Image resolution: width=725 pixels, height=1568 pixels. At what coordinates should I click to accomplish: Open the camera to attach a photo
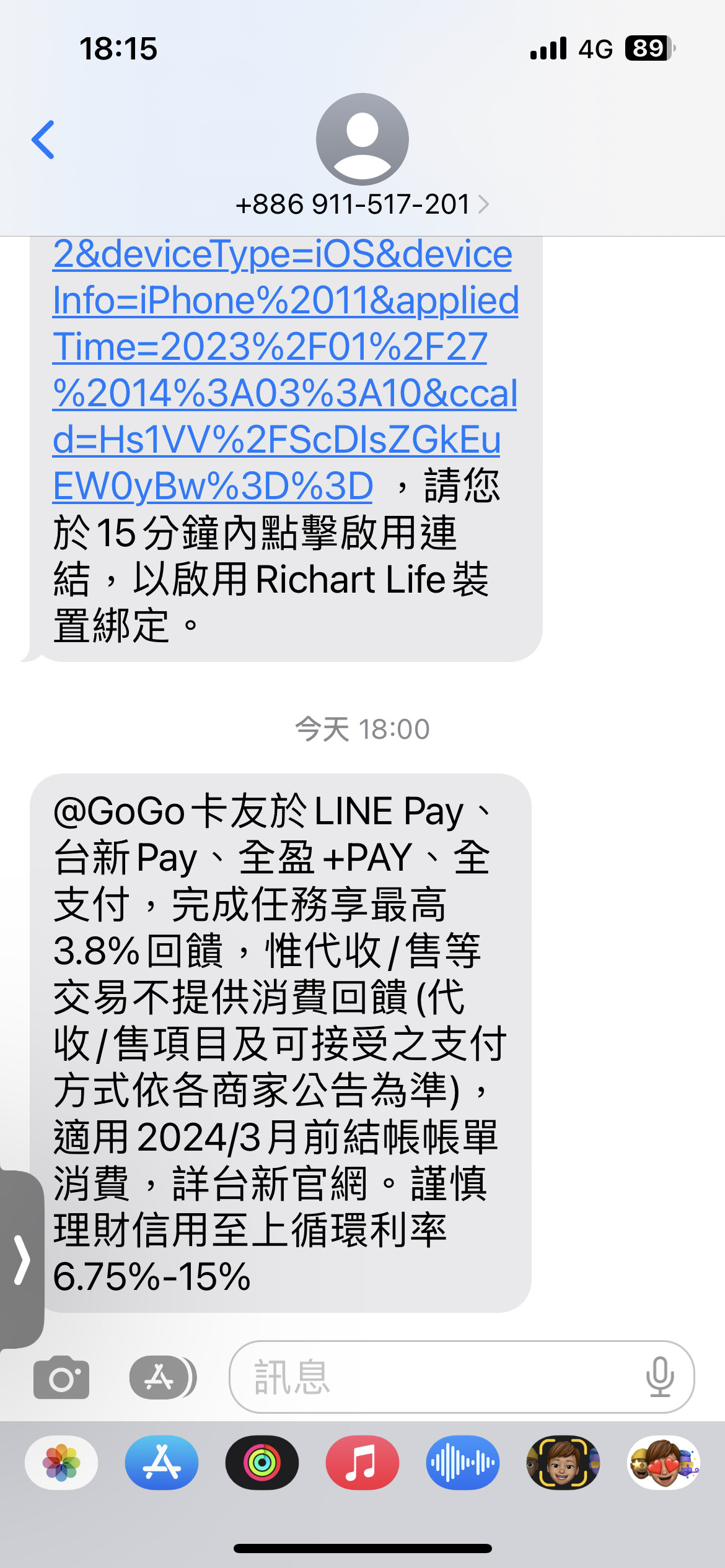tap(61, 1377)
